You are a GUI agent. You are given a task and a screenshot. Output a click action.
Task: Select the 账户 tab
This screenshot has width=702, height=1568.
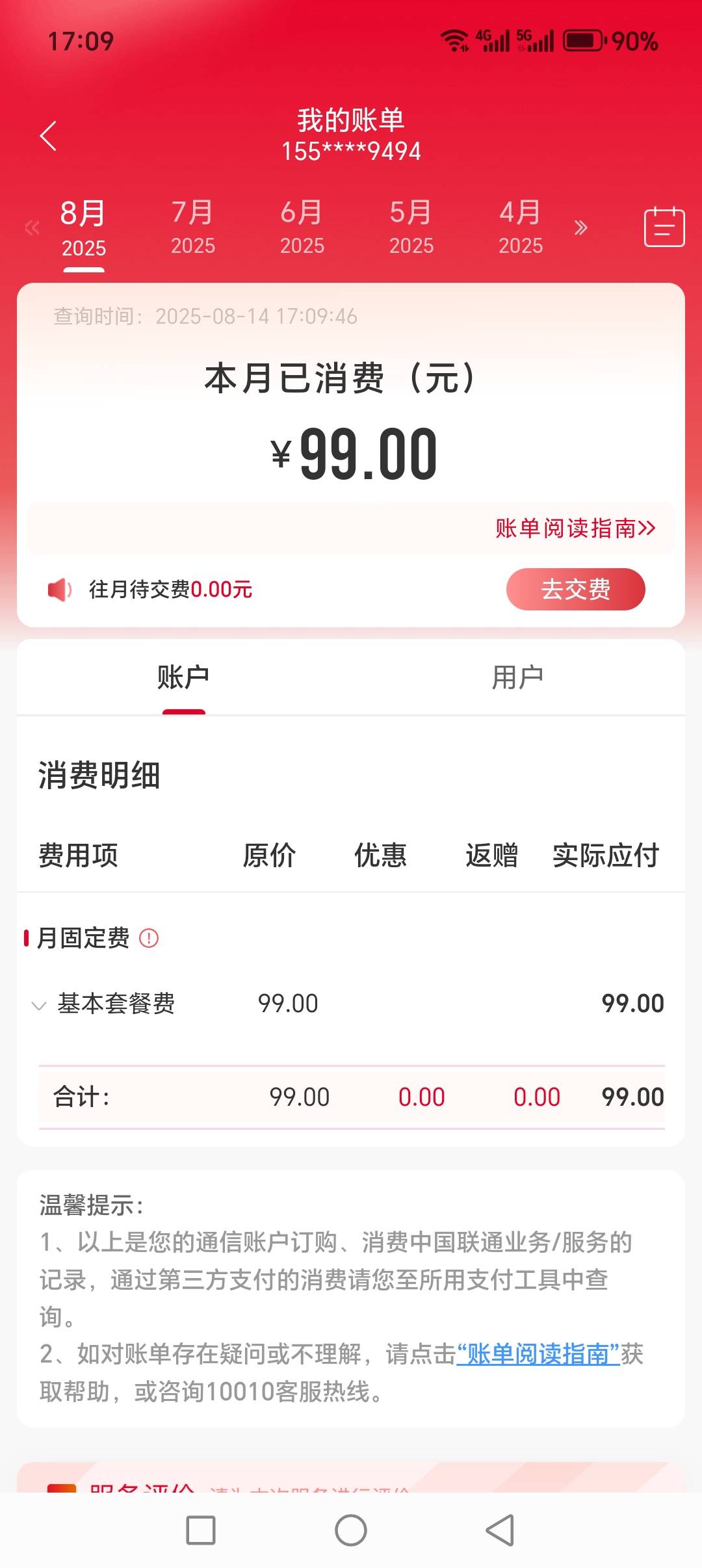click(183, 677)
